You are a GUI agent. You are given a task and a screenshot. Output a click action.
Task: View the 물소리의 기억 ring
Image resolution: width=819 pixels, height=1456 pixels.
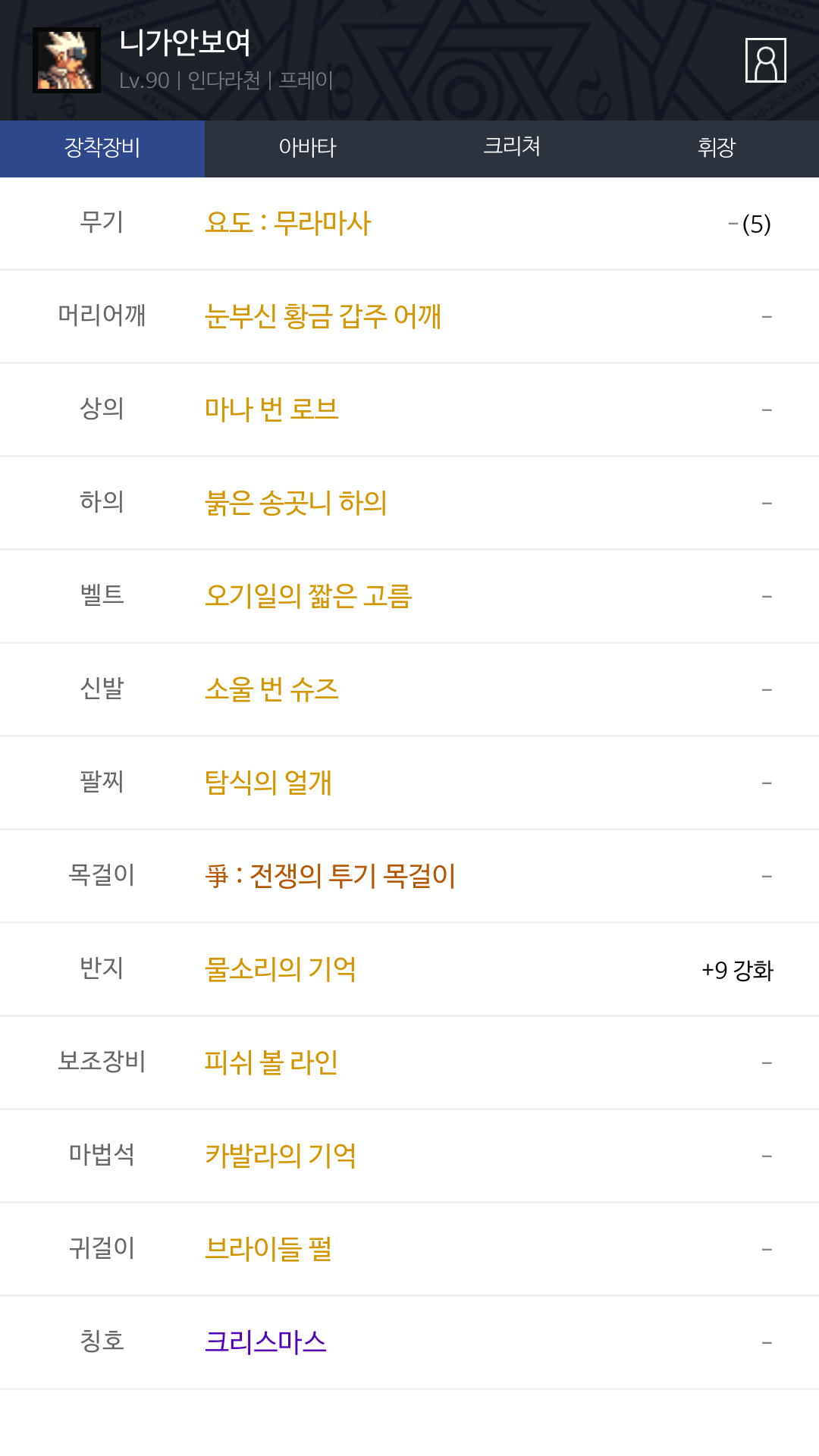click(281, 969)
